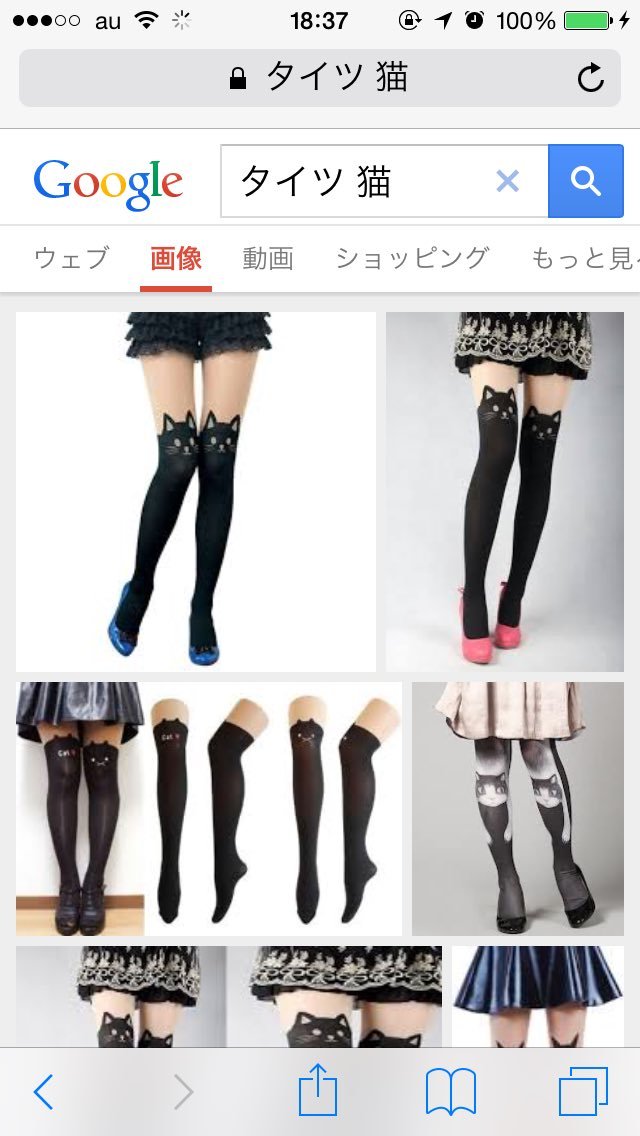Reload the page
The height and width of the screenshot is (1136, 640).
click(x=590, y=78)
